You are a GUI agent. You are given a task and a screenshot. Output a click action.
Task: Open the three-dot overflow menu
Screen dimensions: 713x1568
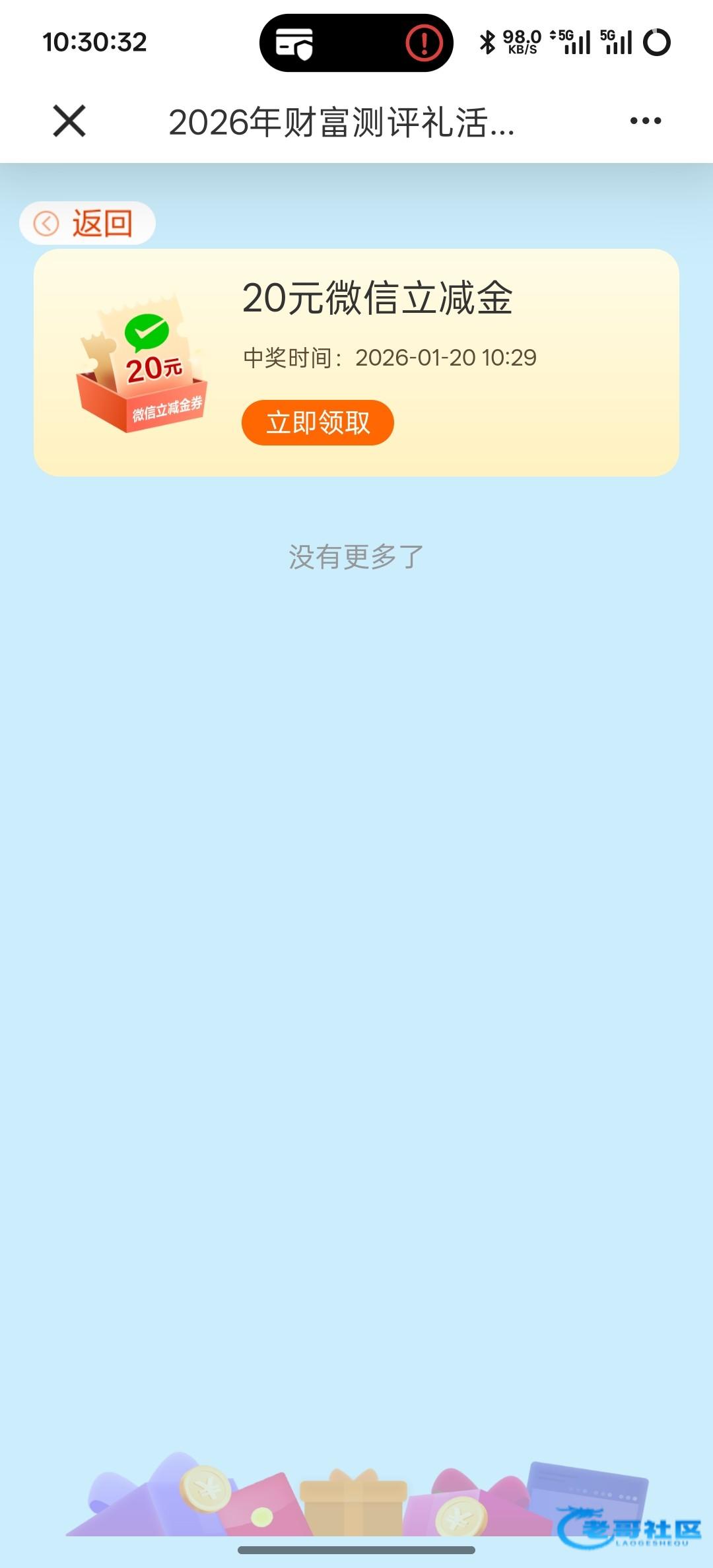tap(645, 121)
